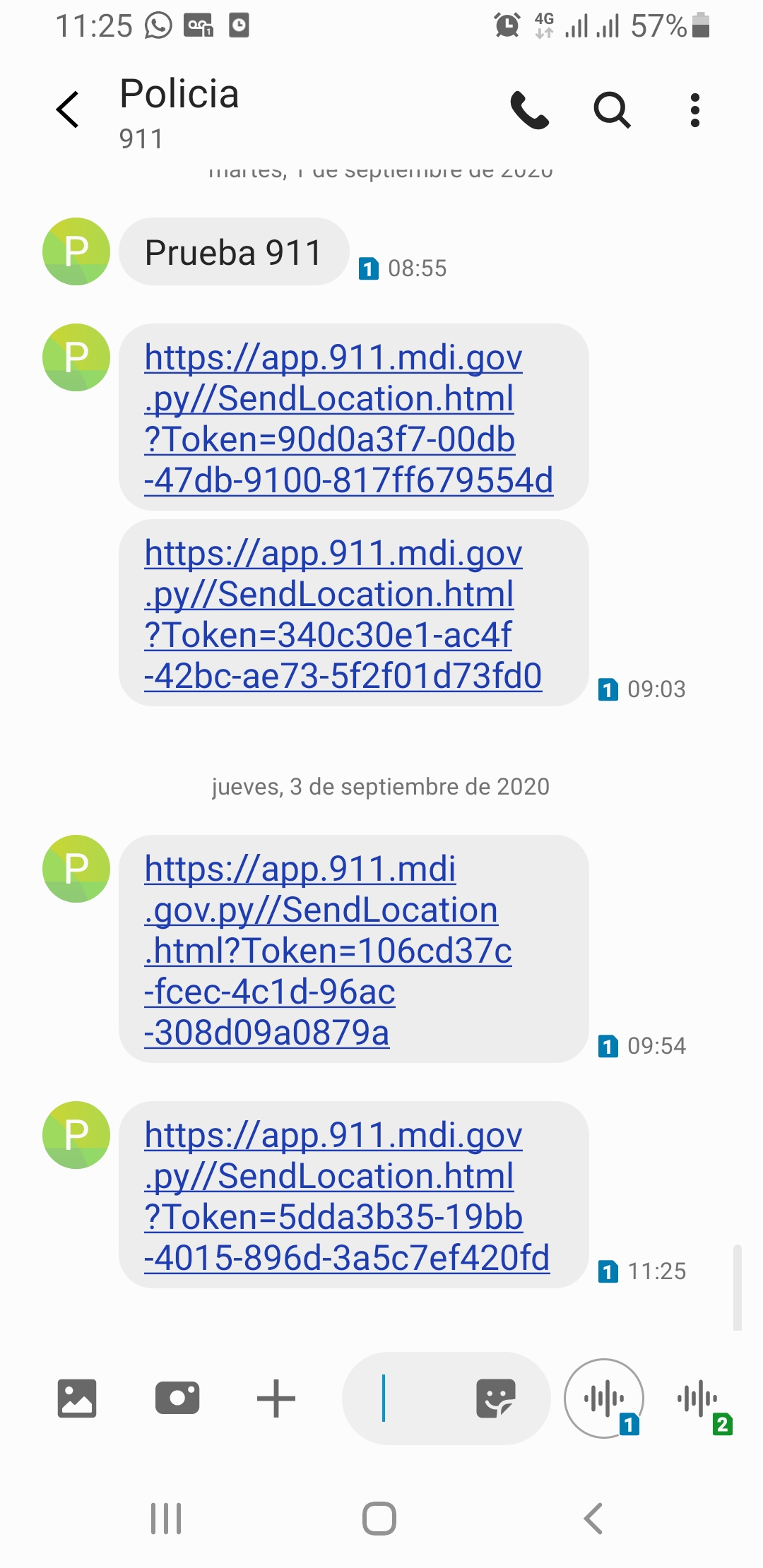Image resolution: width=763 pixels, height=1568 pixels.
Task: Open recent apps from navigation bar
Action: pyautogui.click(x=166, y=1519)
